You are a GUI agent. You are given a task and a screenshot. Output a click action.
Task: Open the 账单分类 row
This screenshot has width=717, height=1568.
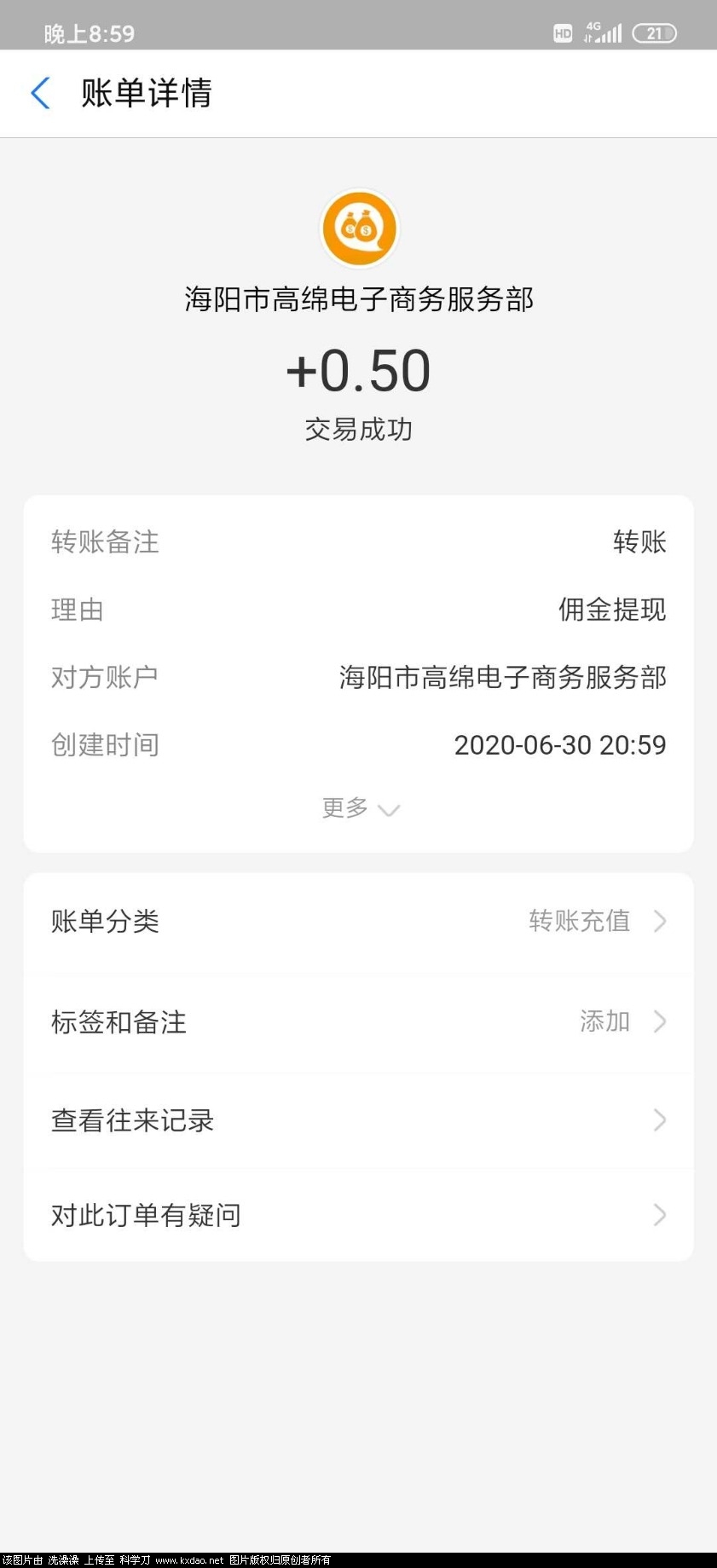pyautogui.click(x=358, y=921)
